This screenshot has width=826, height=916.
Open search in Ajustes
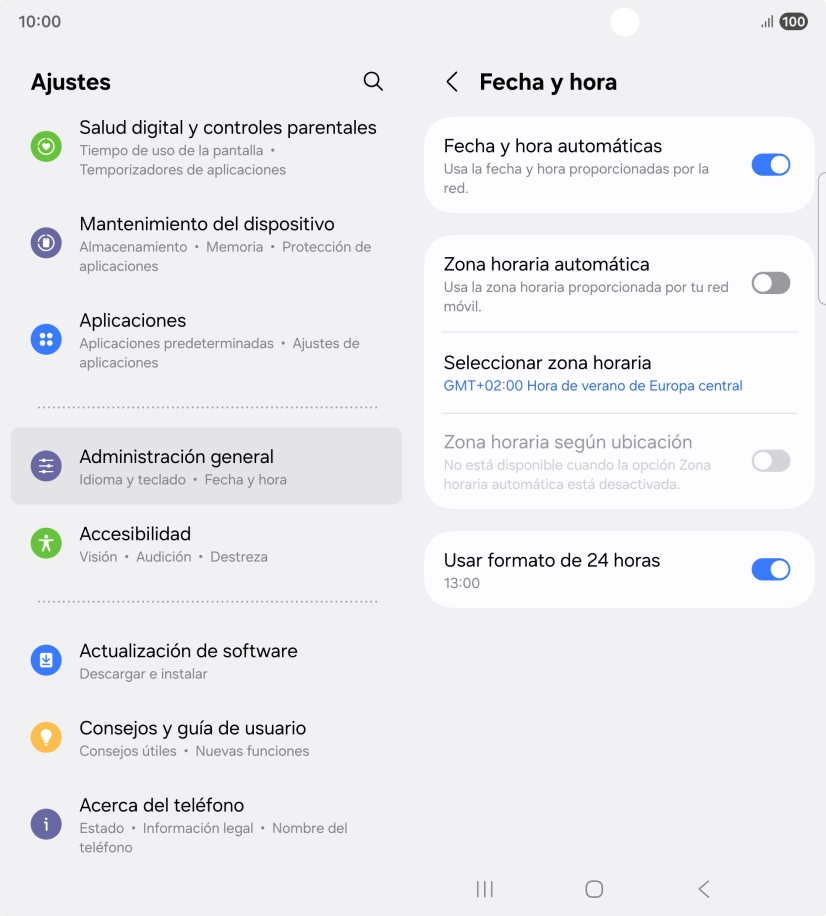(x=373, y=82)
